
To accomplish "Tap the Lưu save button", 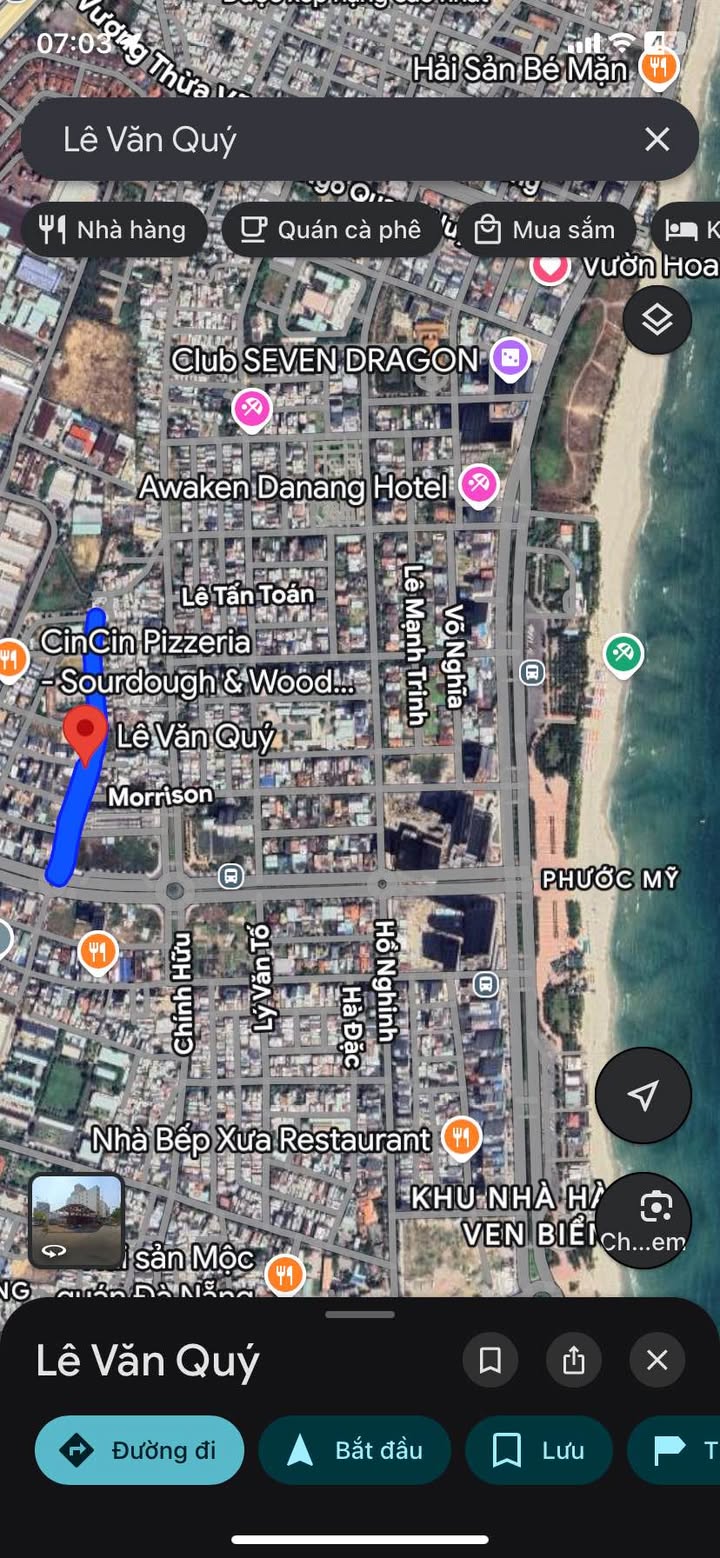I will point(538,1450).
